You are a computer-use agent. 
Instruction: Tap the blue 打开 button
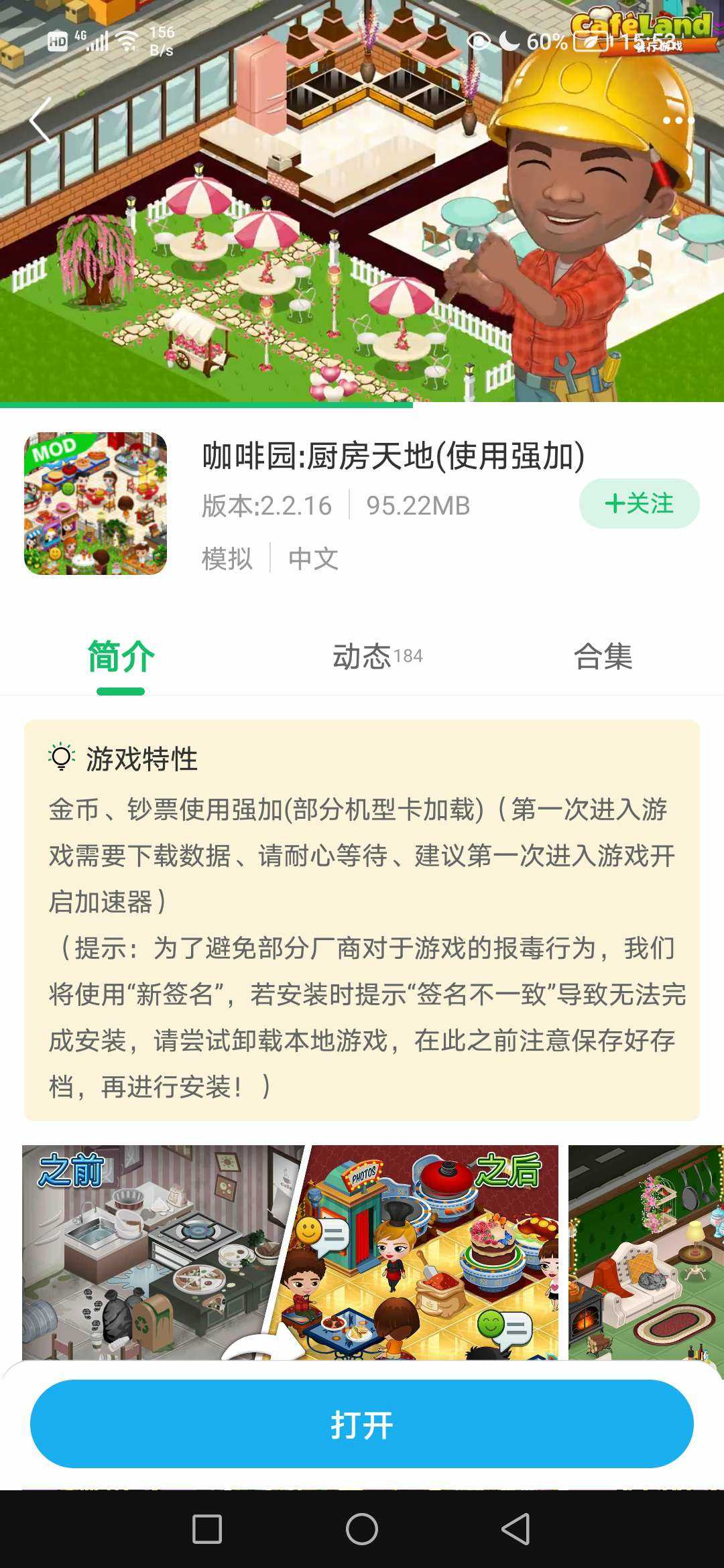[x=362, y=1425]
